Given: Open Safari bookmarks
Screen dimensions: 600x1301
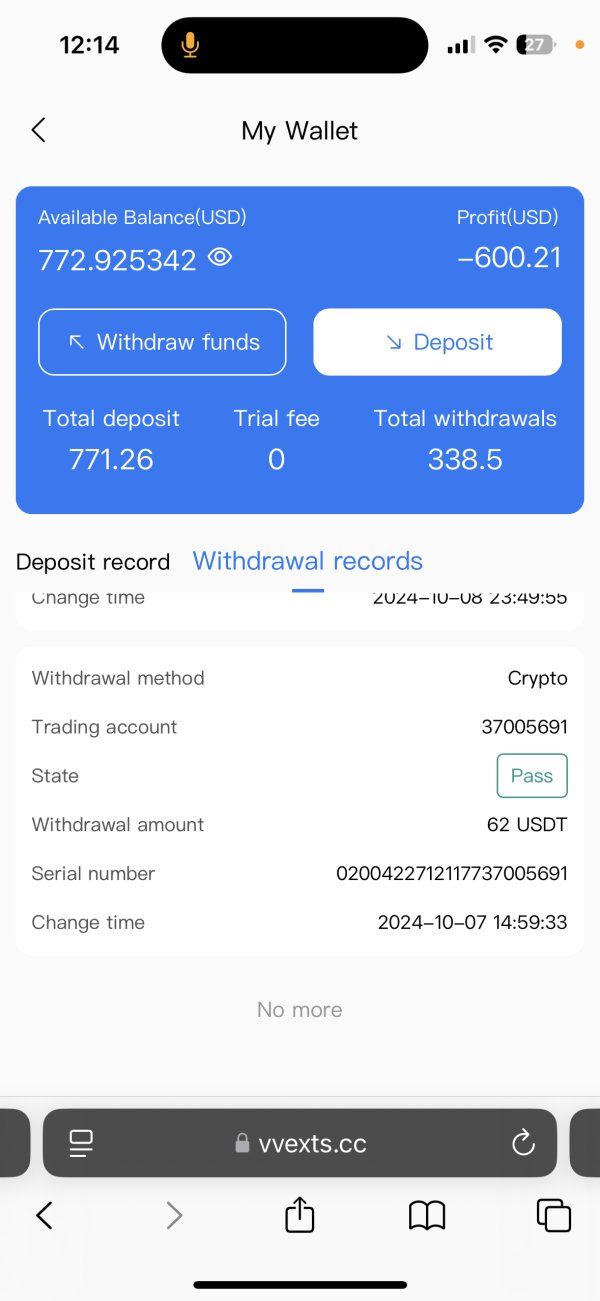Looking at the screenshot, I should pyautogui.click(x=427, y=1215).
